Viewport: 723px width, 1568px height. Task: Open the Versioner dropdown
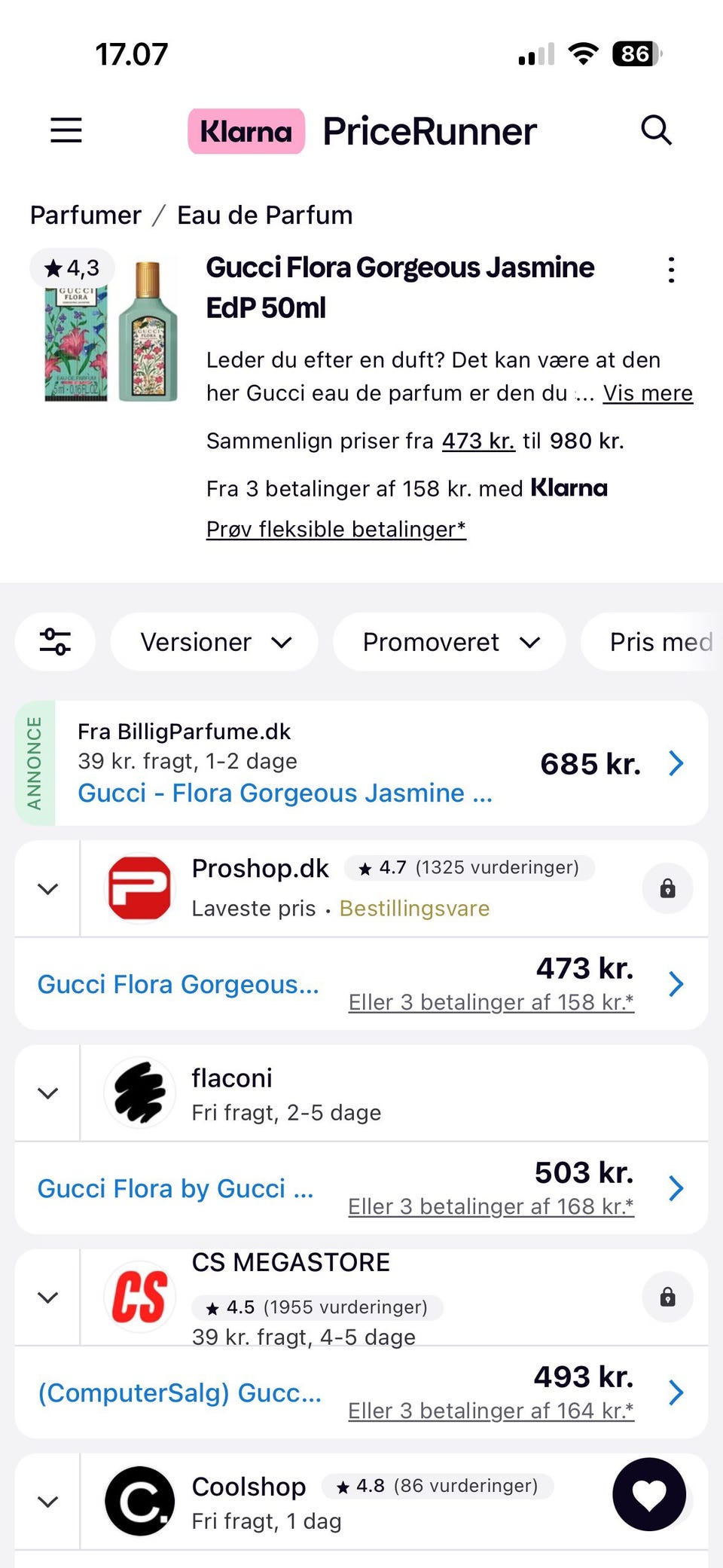pyautogui.click(x=213, y=642)
